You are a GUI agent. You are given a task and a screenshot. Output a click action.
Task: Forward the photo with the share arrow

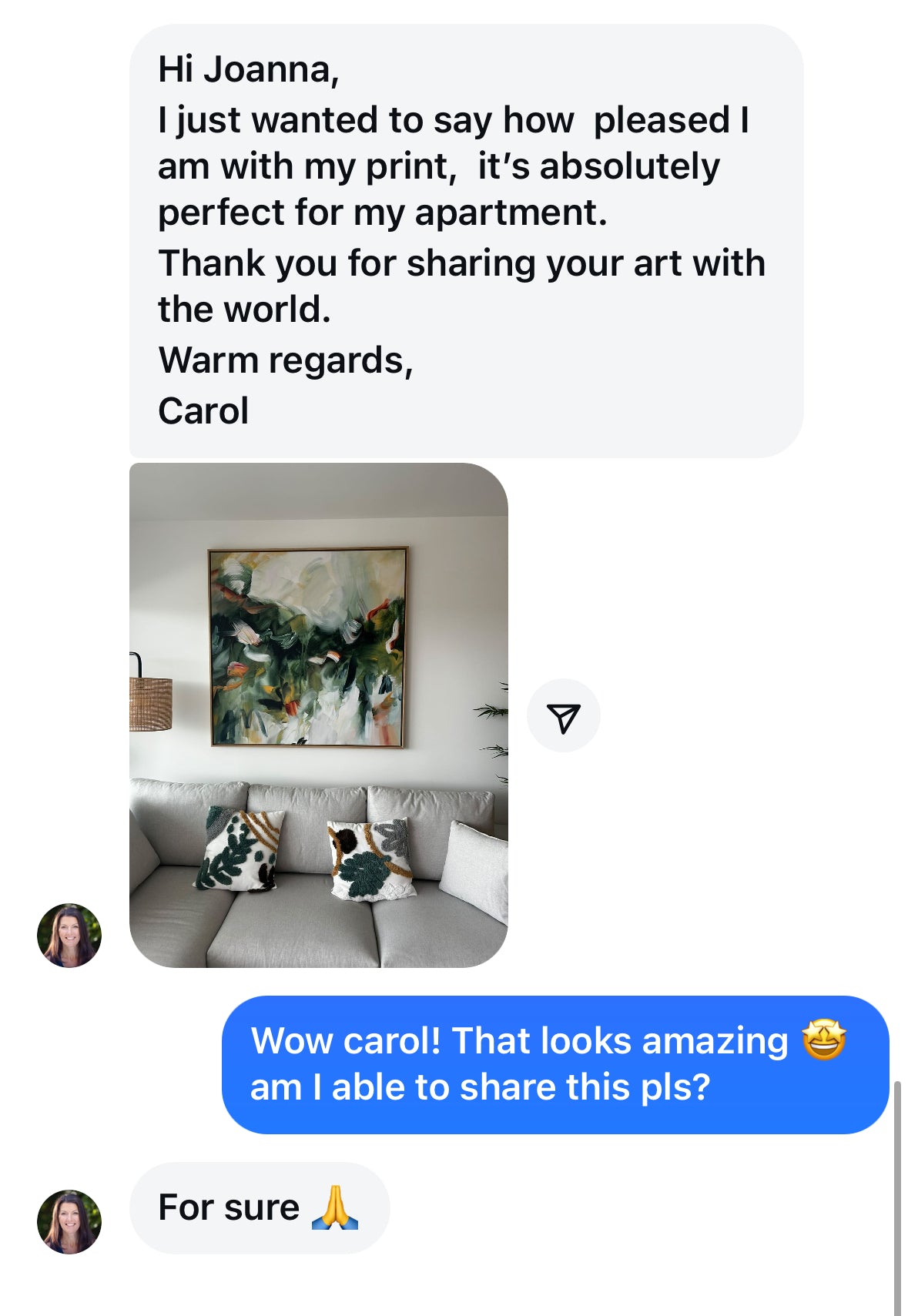(x=563, y=716)
